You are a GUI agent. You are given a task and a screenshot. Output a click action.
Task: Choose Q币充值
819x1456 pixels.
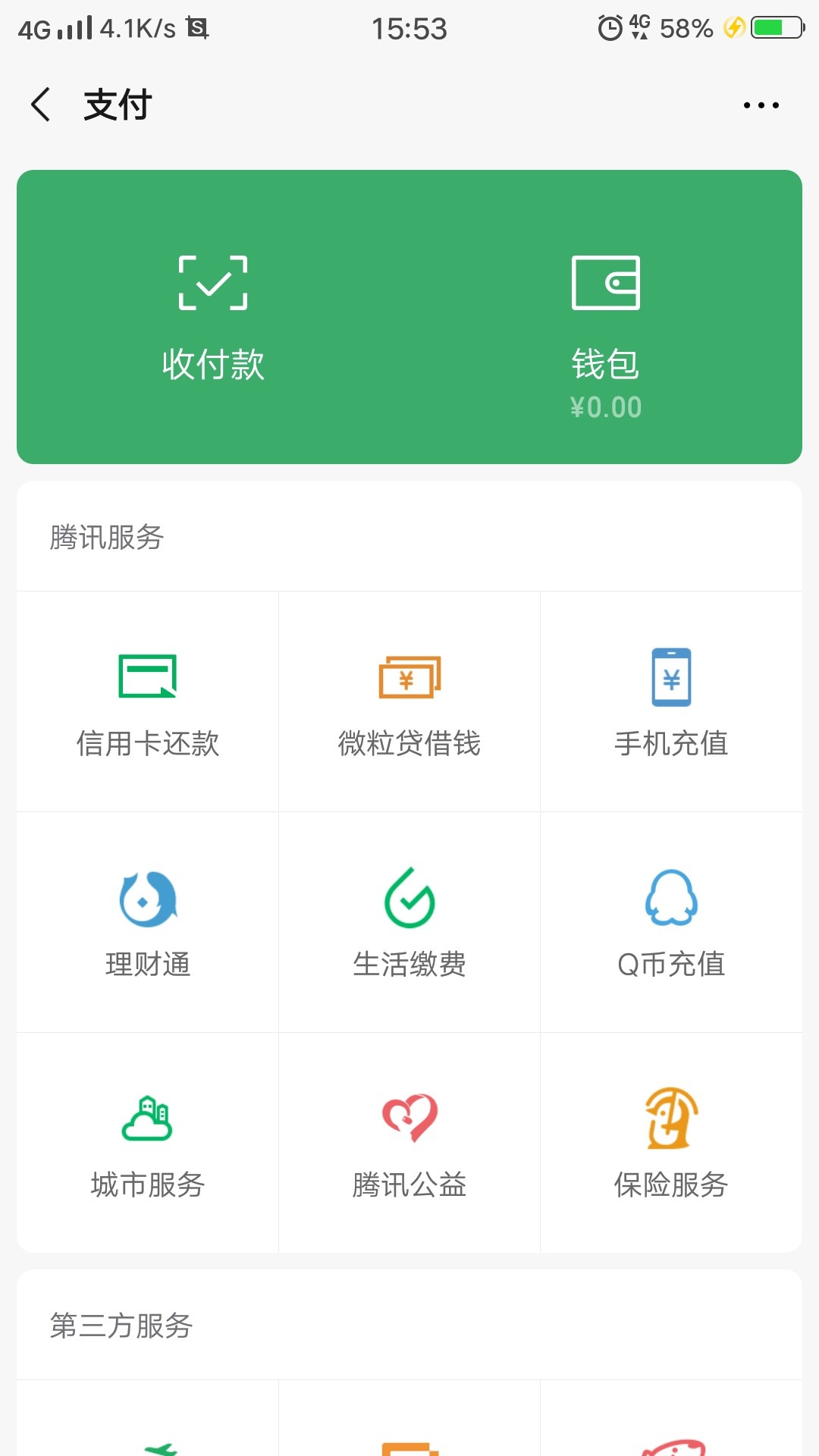pos(671,922)
